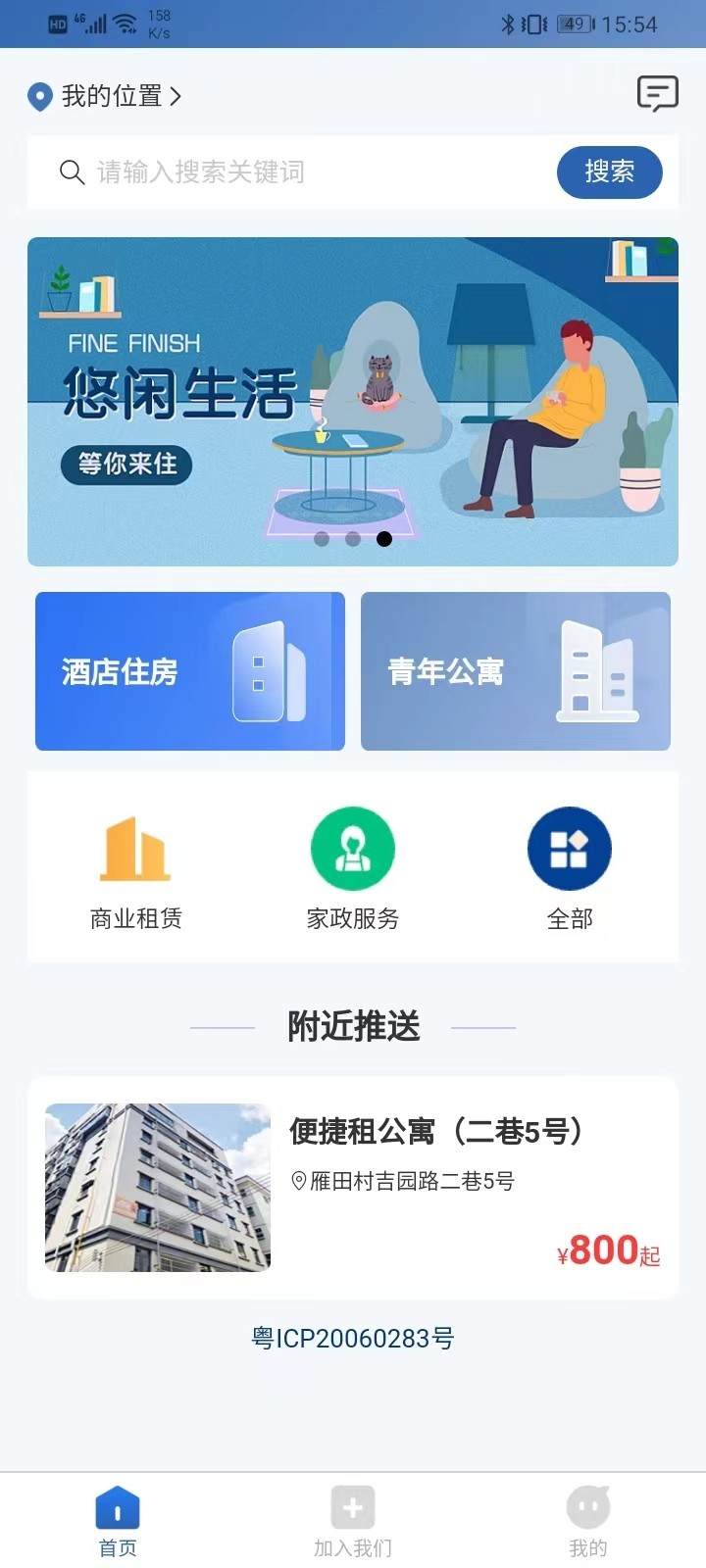
Task: Open the 家政服务 housekeeping service icon
Action: (x=353, y=849)
